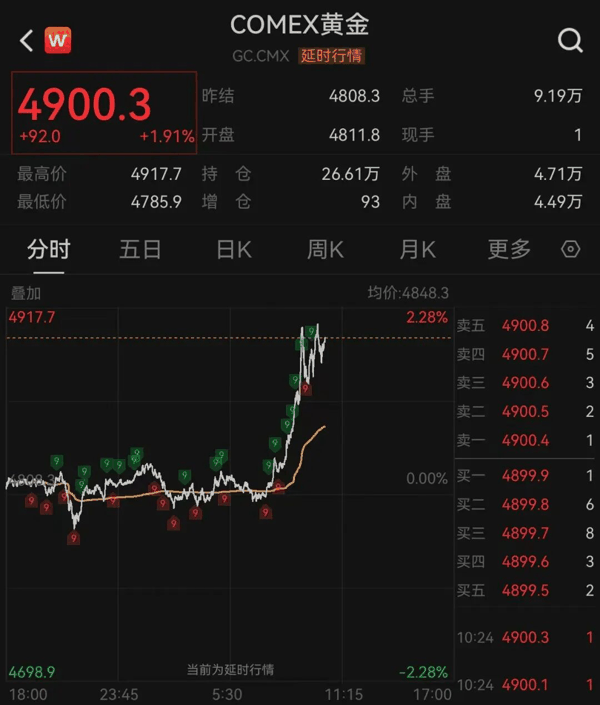Tap 叠加 to overlay another chart
The width and height of the screenshot is (600, 705).
click(25, 293)
